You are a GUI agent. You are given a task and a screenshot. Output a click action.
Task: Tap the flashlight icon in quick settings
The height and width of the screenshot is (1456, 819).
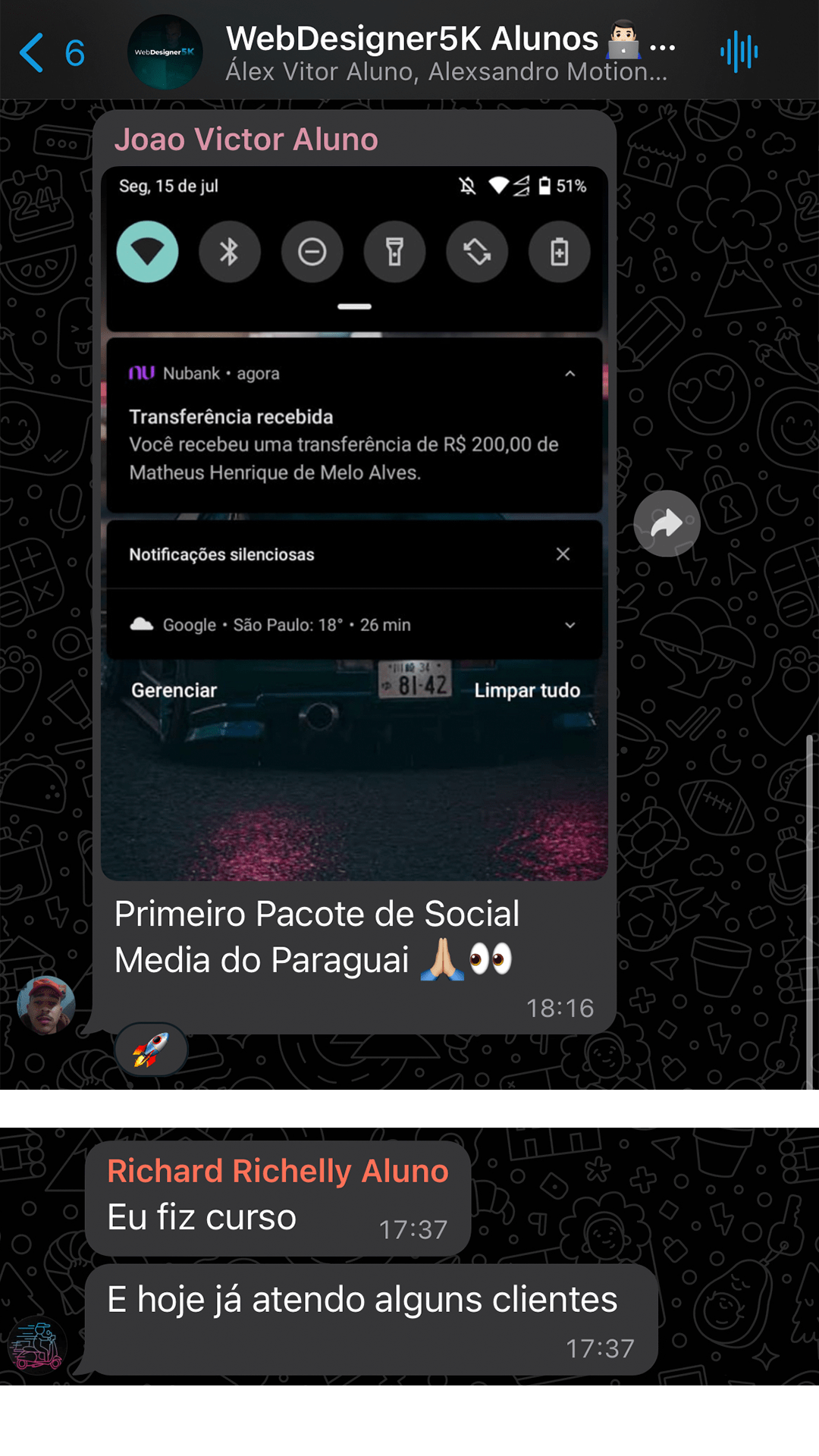(x=394, y=252)
